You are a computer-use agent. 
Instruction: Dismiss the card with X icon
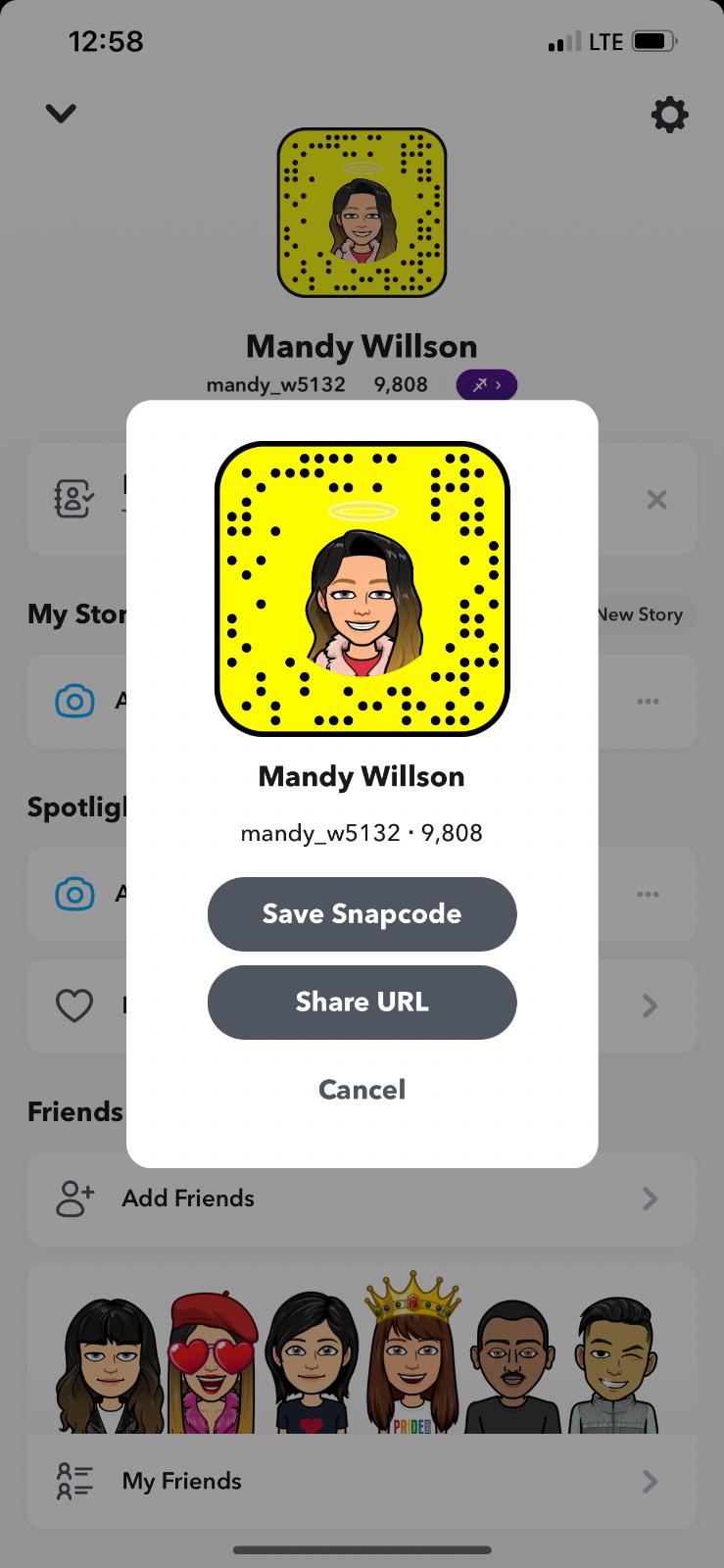(x=656, y=500)
